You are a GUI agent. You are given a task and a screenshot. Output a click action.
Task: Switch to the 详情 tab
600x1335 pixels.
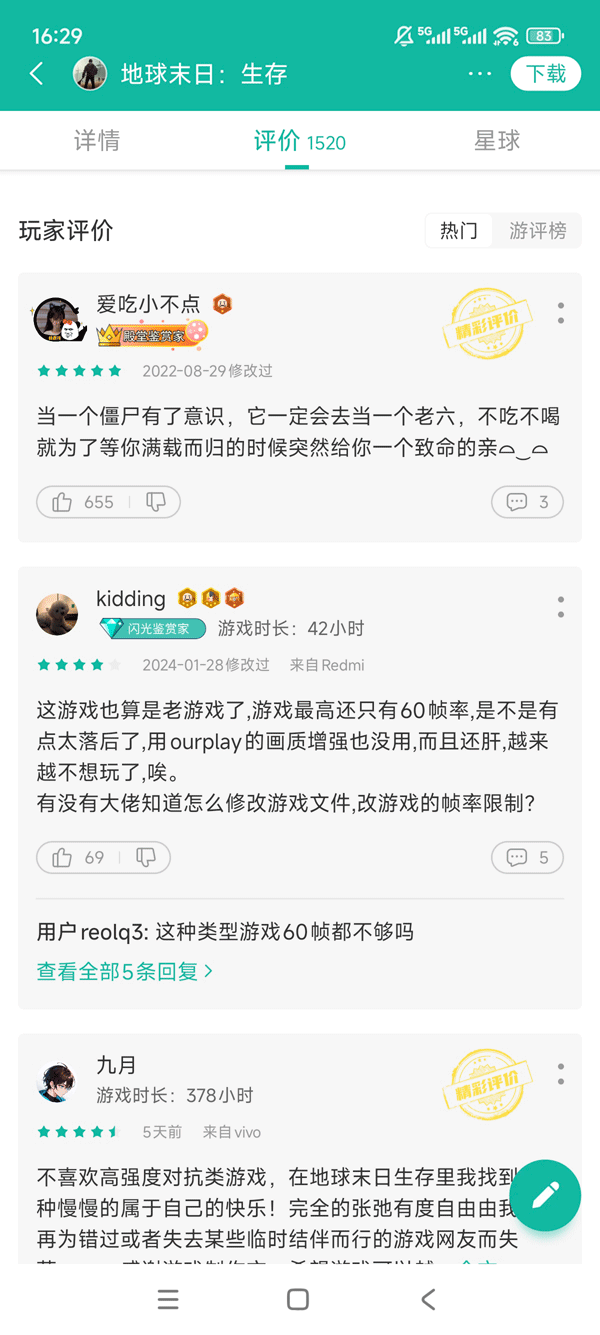pos(97,141)
